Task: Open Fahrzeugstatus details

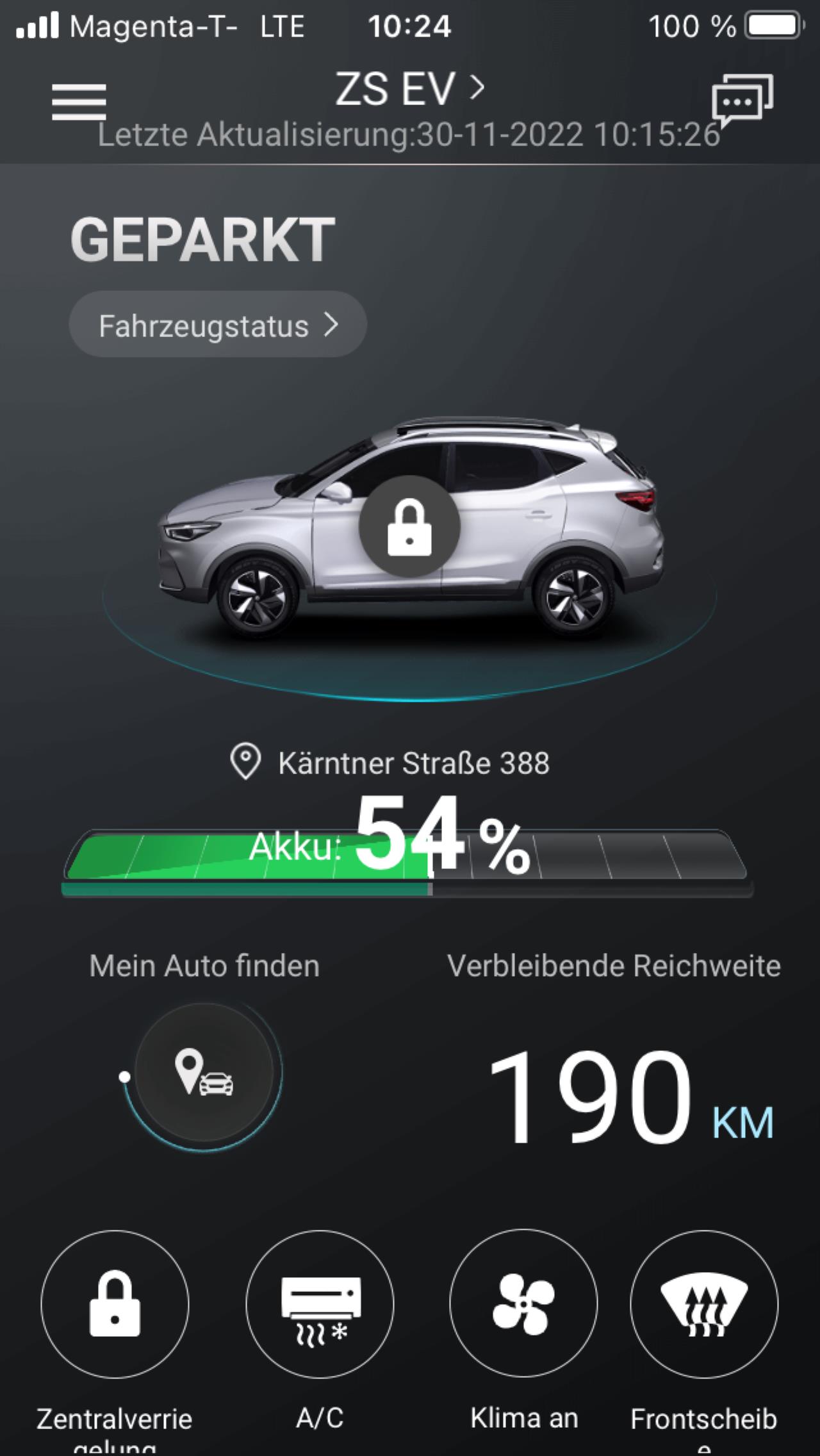Action: coord(218,325)
